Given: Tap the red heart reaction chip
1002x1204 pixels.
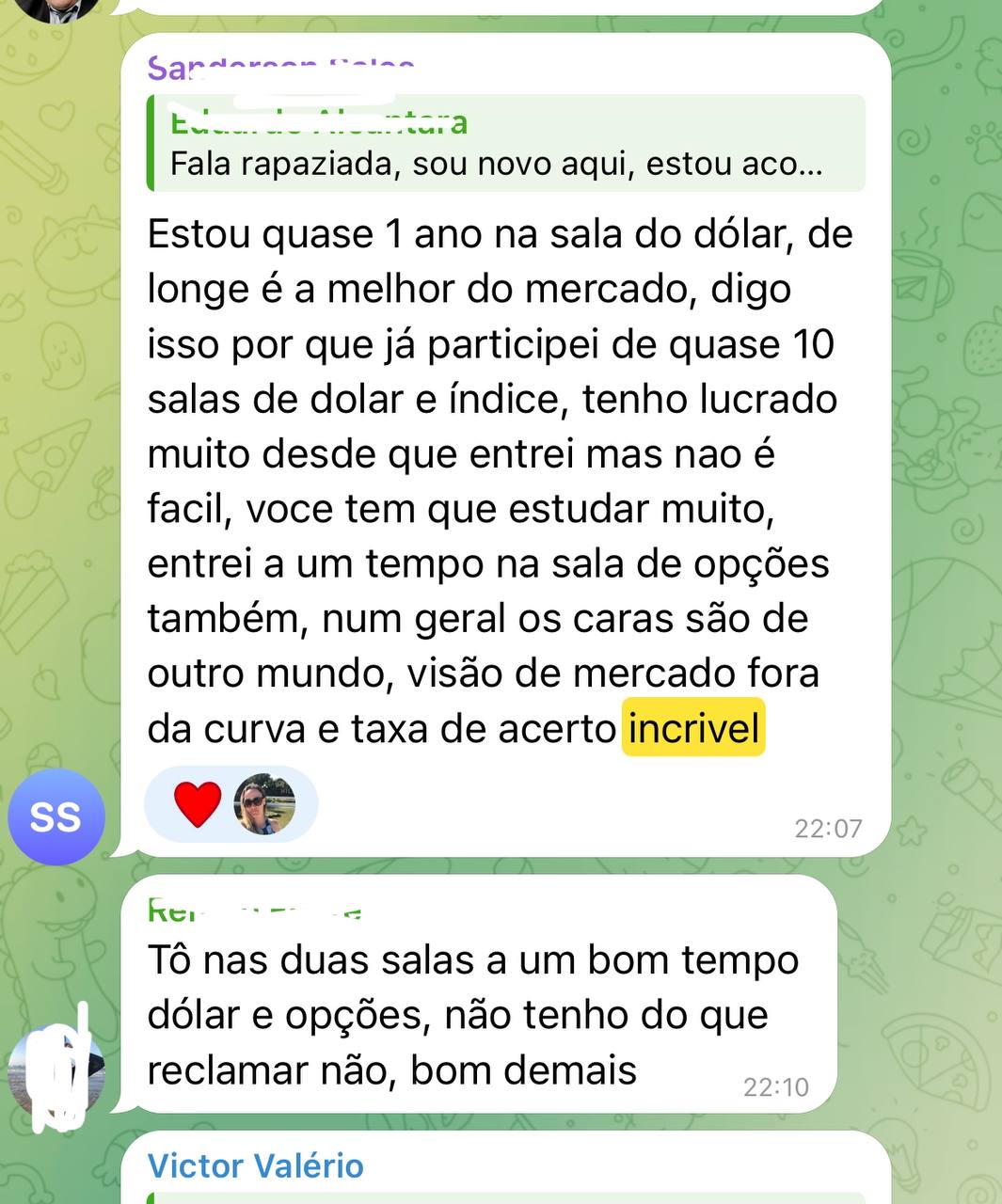Looking at the screenshot, I should [199, 805].
